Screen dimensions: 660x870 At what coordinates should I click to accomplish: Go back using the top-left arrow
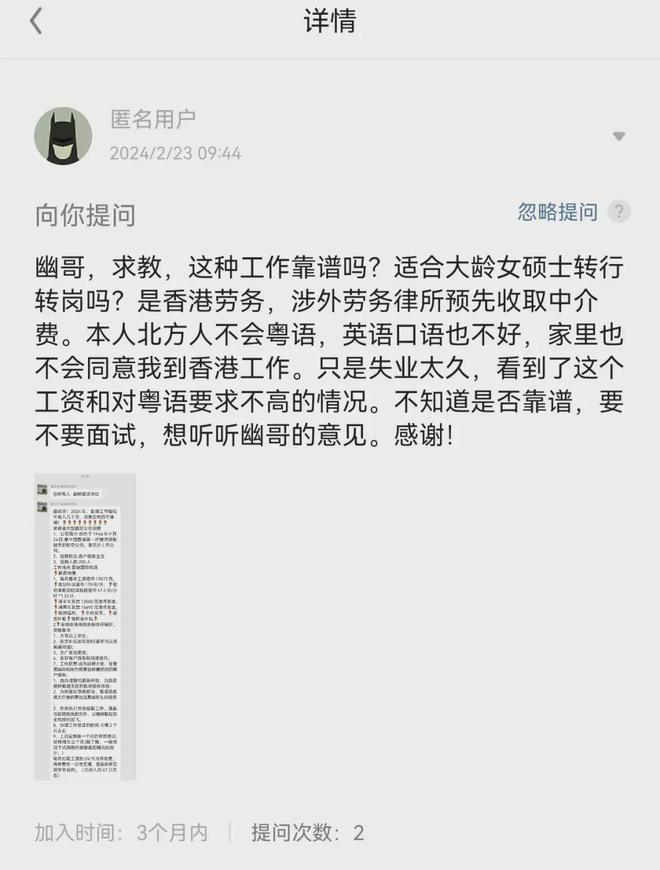click(36, 21)
